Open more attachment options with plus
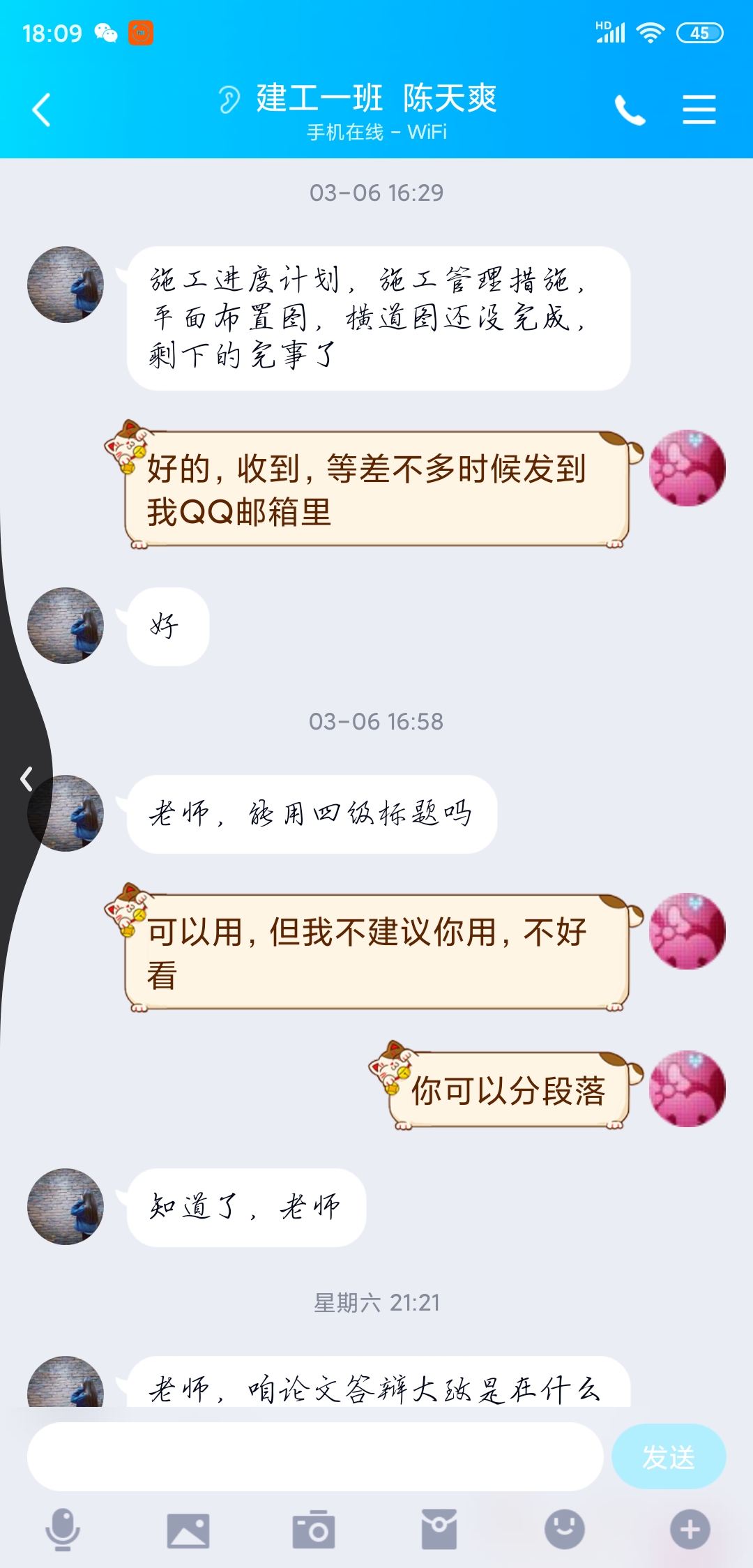Image resolution: width=753 pixels, height=1568 pixels. tap(690, 1529)
